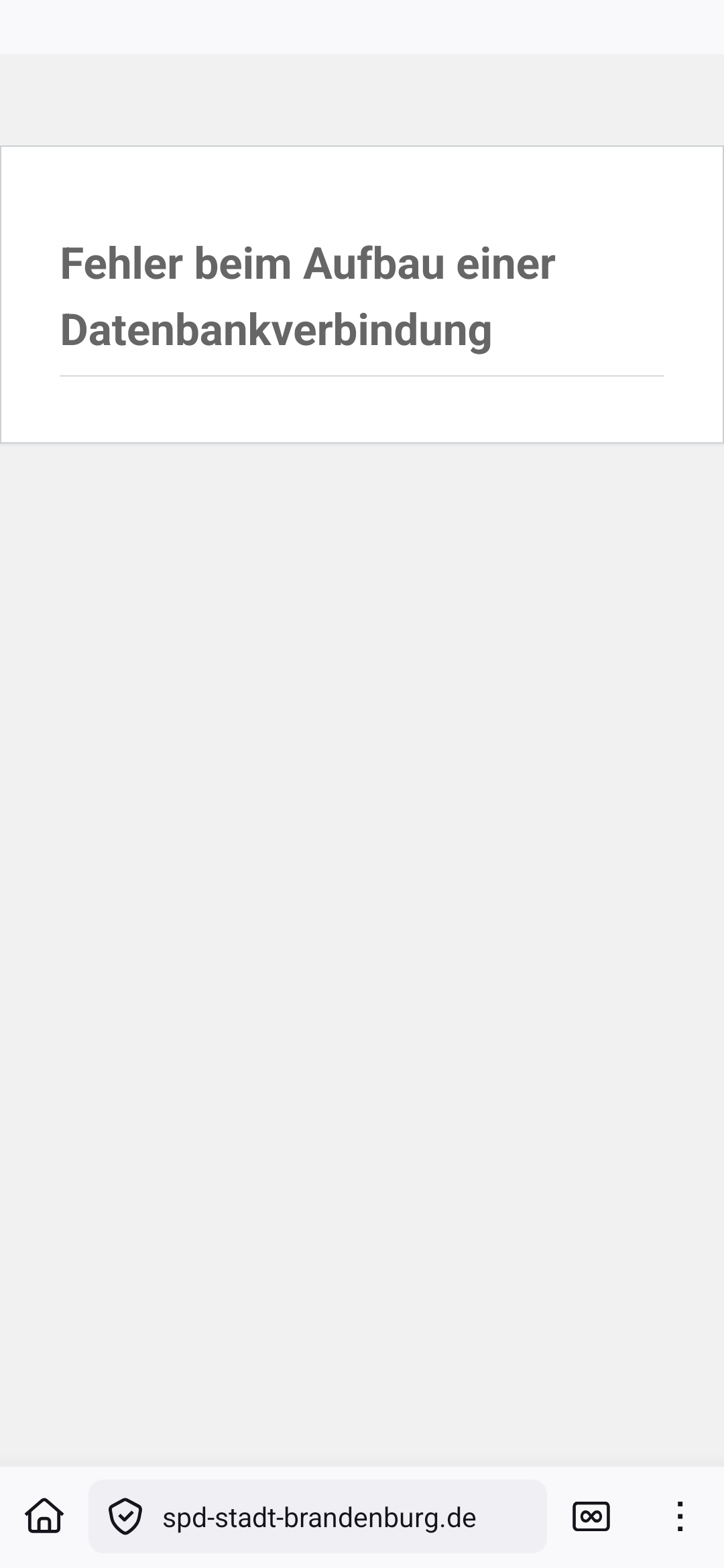Viewport: 724px width, 1568px height.
Task: Tap the spd-stadt-brandenburg.de address bar
Action: (319, 1517)
